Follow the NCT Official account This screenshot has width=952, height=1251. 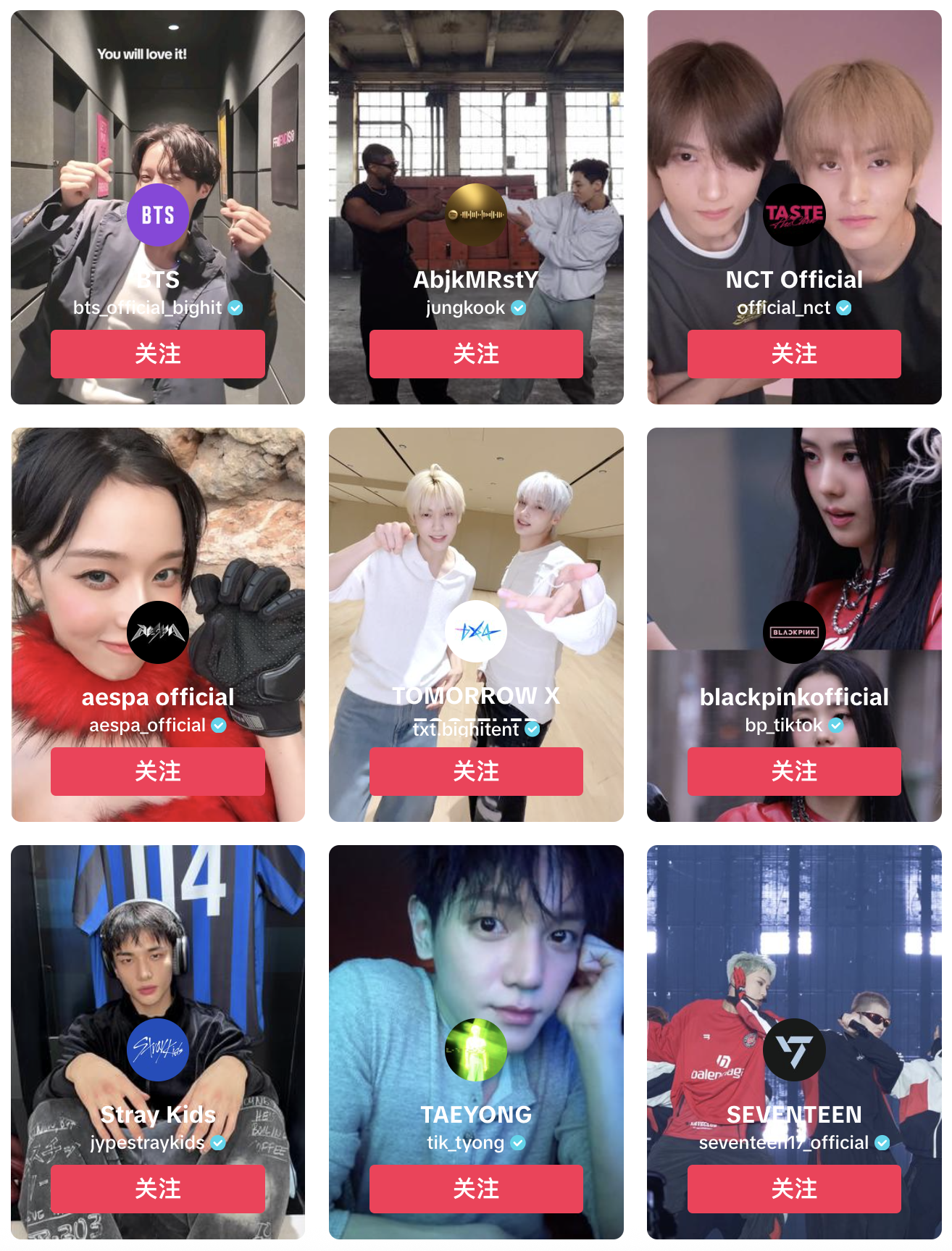[x=794, y=354]
